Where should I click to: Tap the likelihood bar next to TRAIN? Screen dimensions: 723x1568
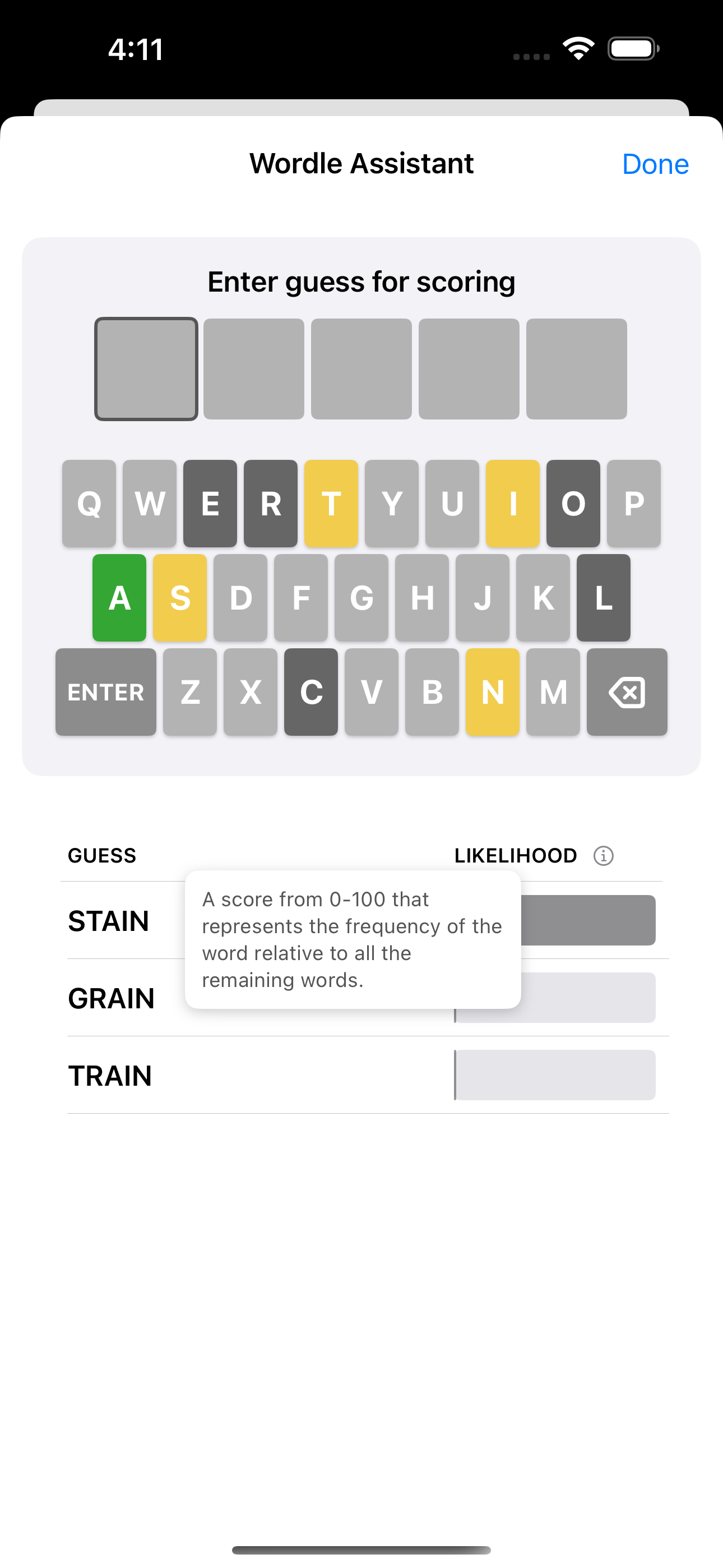tap(555, 1076)
